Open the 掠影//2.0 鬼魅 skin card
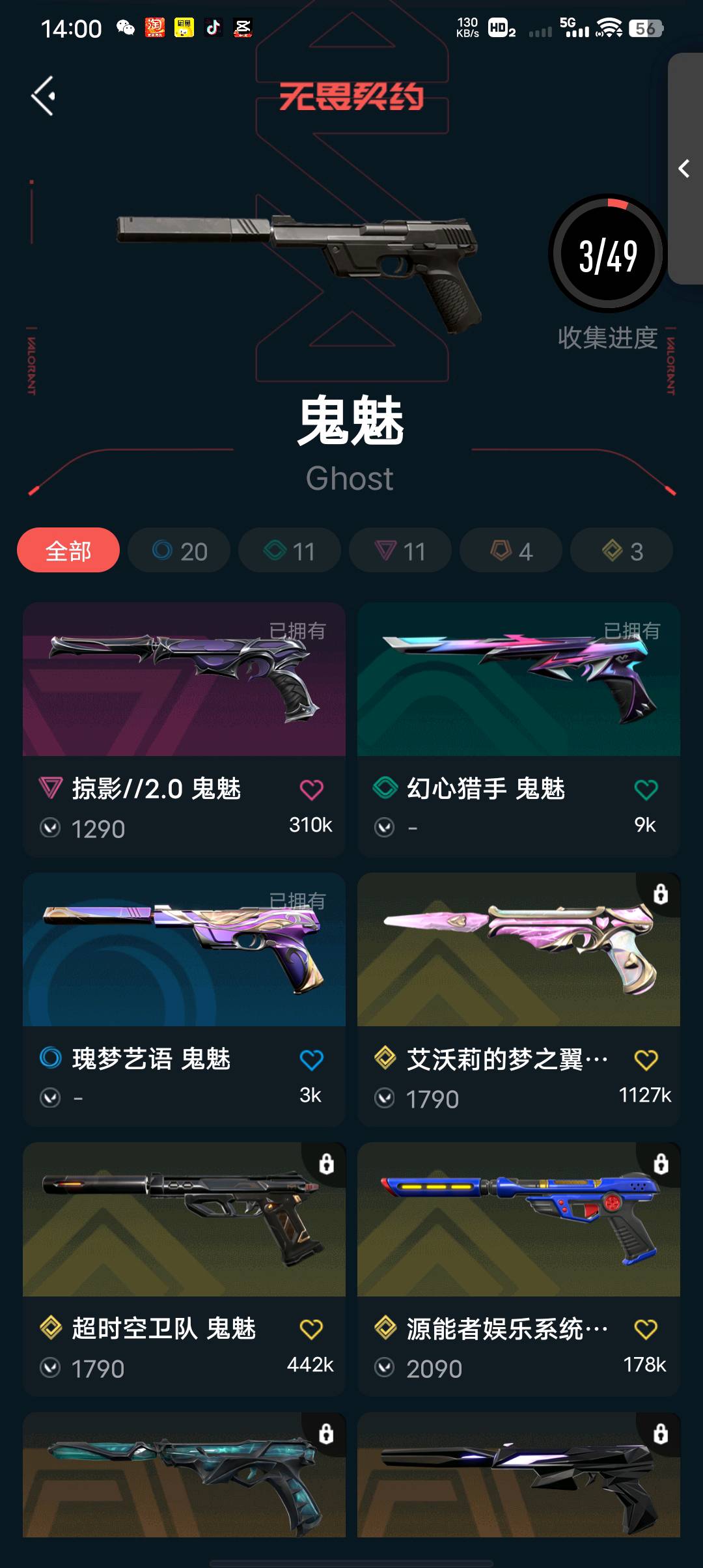Screen dimensions: 703x1568 pos(184,729)
